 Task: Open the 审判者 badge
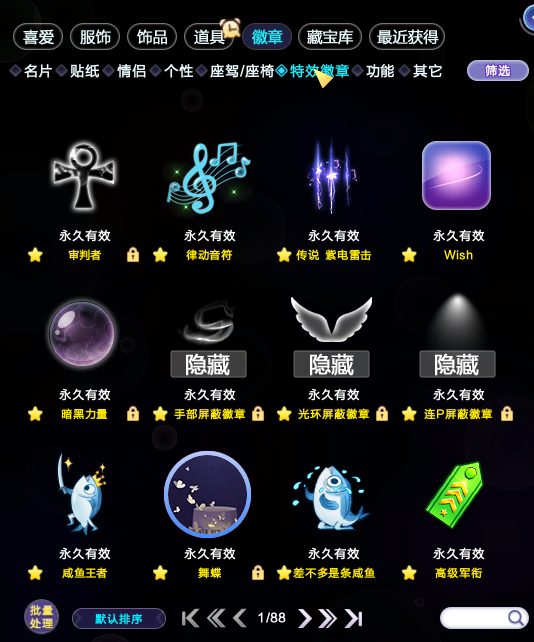(85, 176)
